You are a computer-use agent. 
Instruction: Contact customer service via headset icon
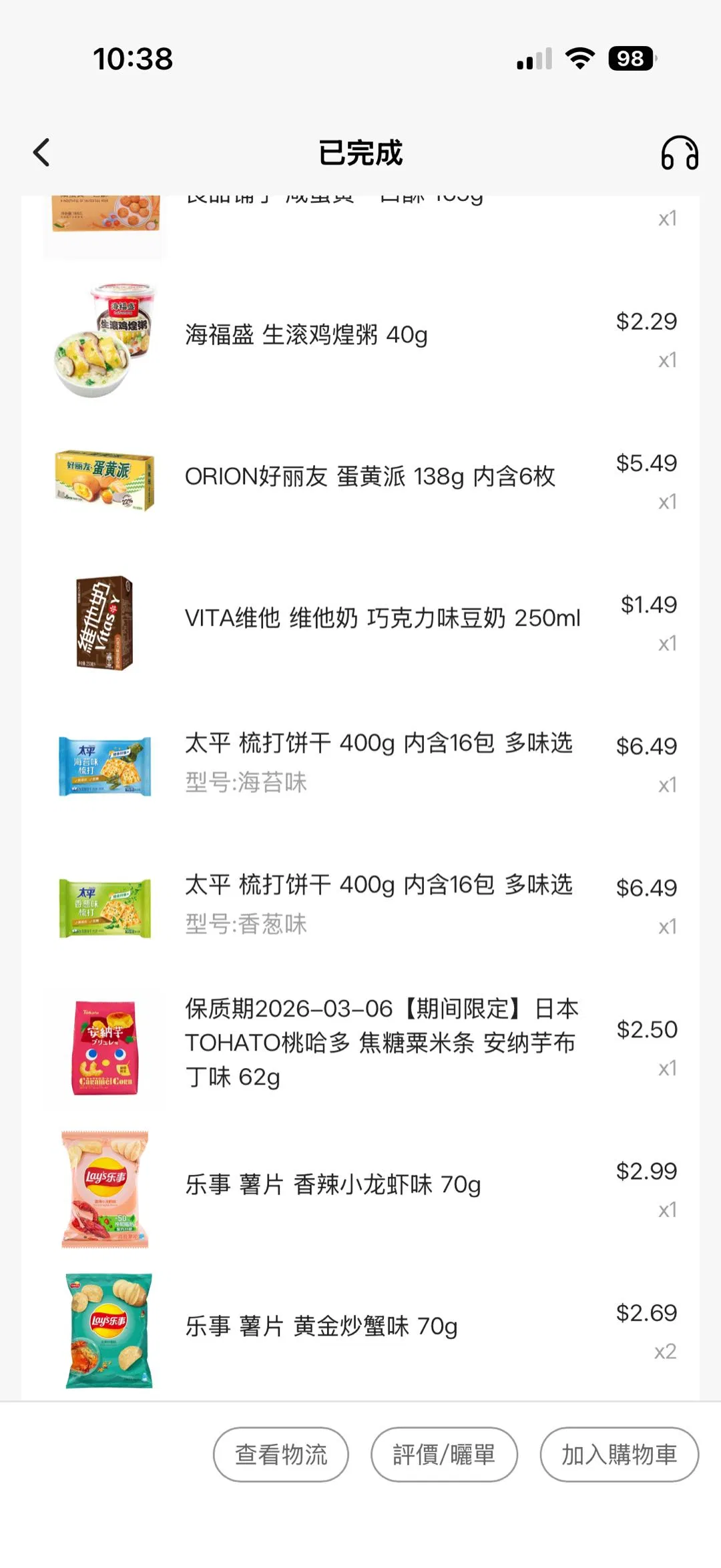coord(679,153)
